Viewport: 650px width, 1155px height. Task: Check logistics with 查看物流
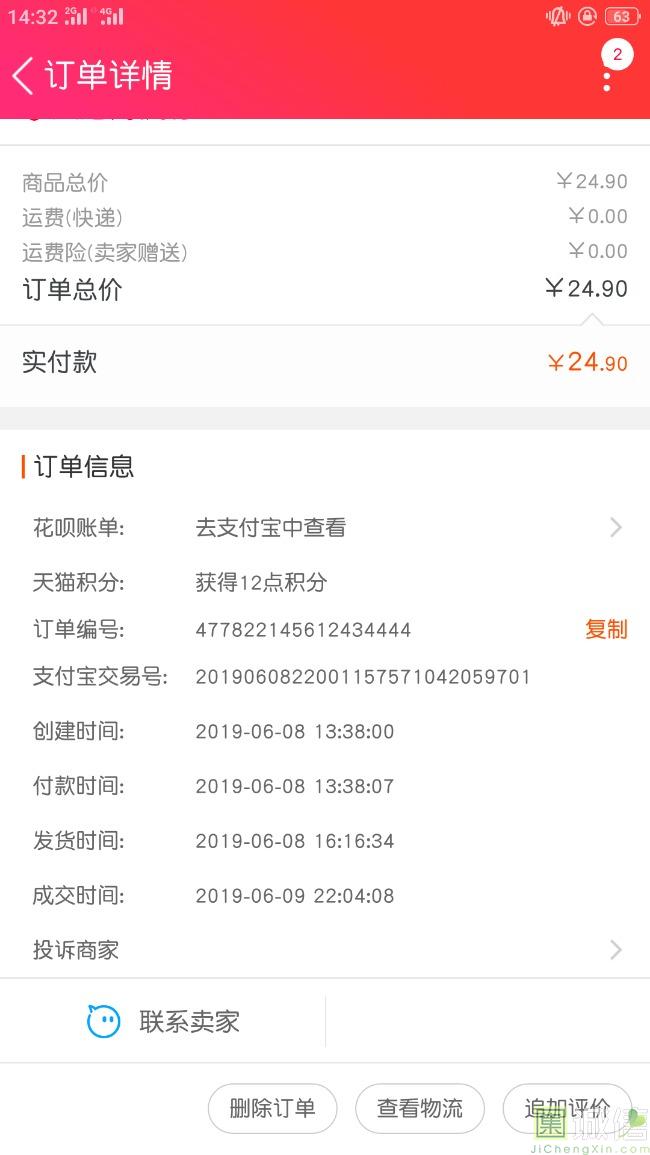(420, 1108)
